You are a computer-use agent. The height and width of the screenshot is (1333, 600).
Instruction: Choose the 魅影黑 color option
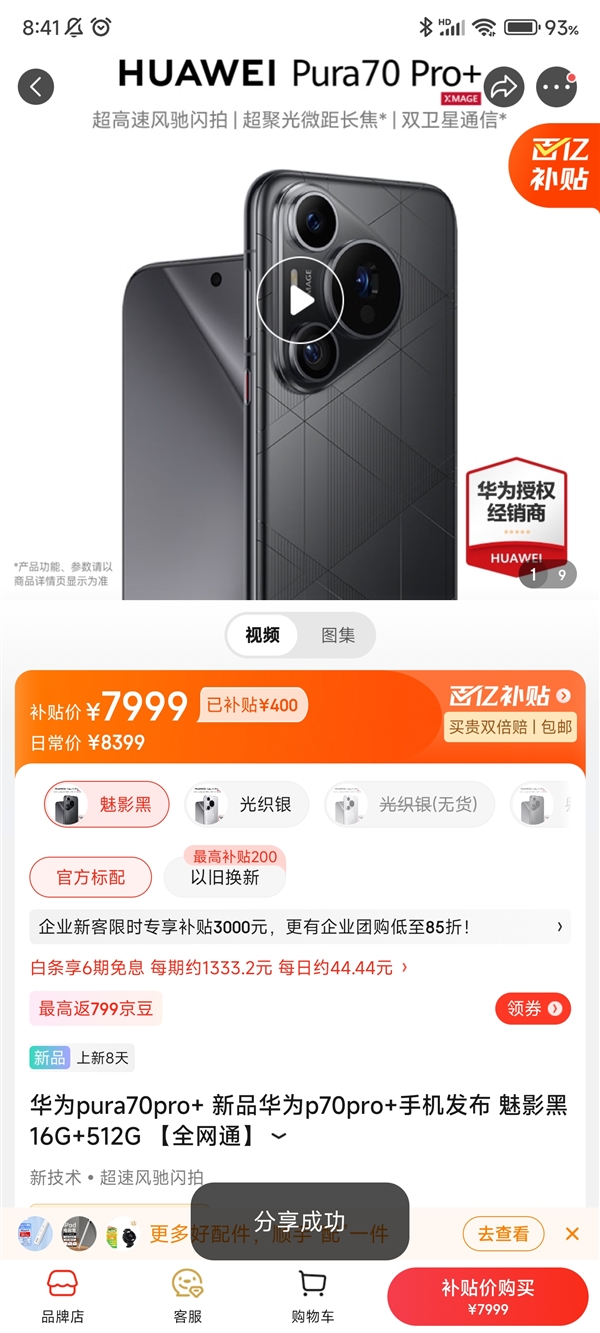[107, 804]
